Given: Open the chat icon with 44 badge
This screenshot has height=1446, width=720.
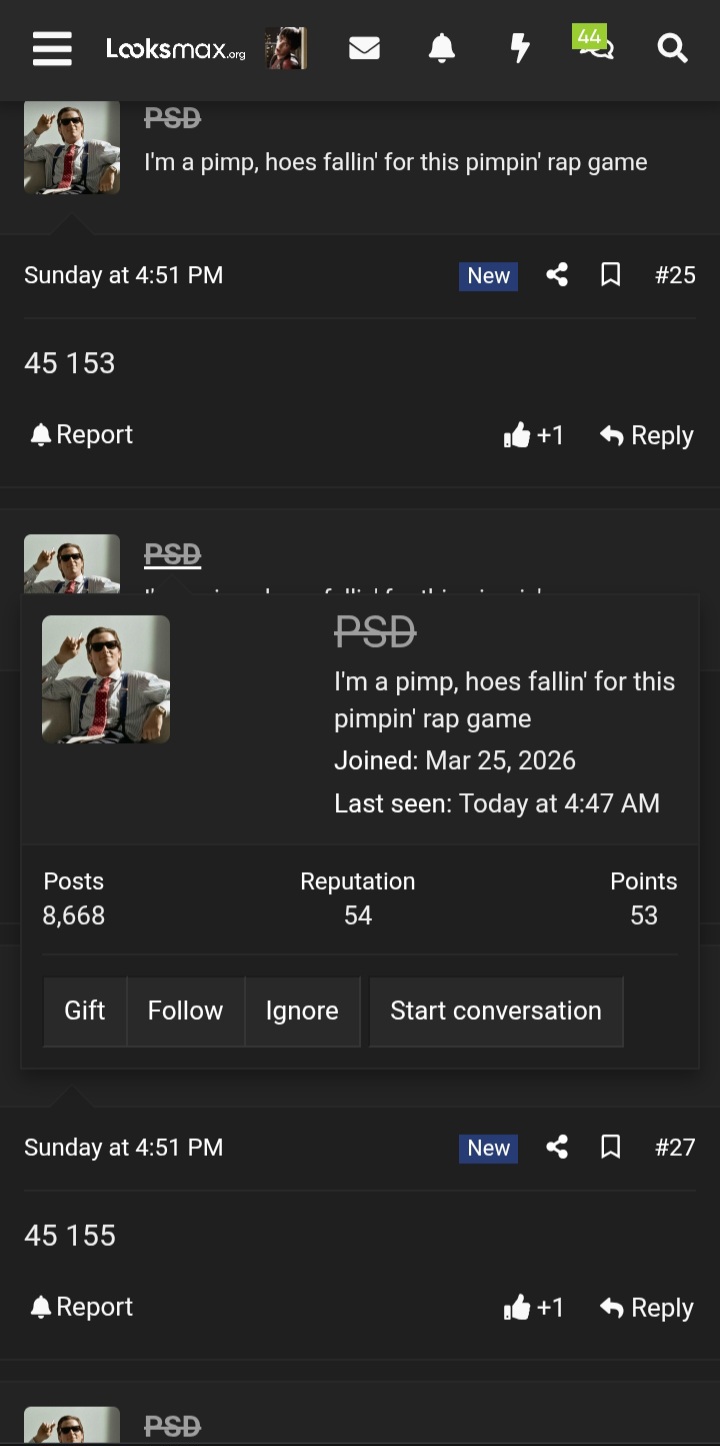Looking at the screenshot, I should pyautogui.click(x=595, y=46).
